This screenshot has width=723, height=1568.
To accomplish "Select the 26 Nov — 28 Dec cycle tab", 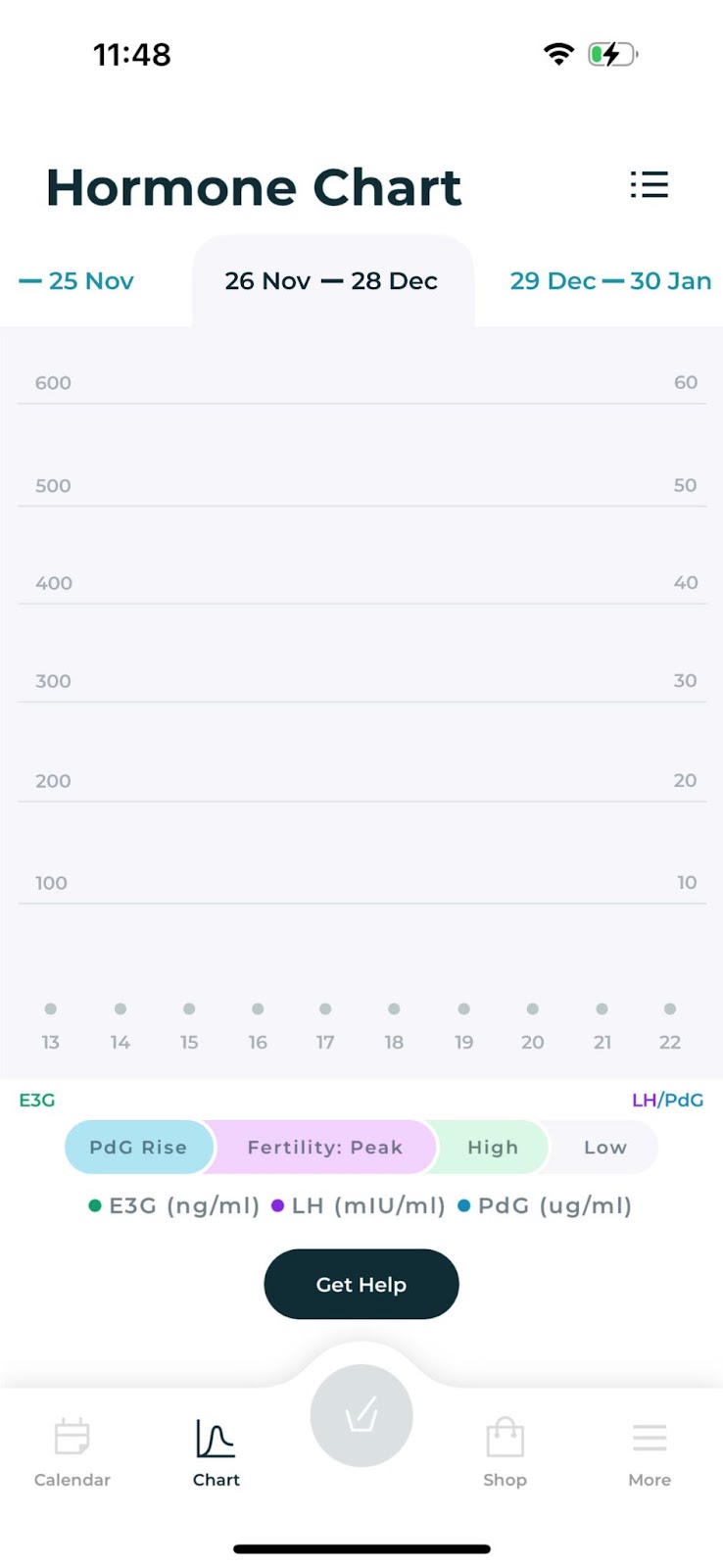I will pos(331,281).
